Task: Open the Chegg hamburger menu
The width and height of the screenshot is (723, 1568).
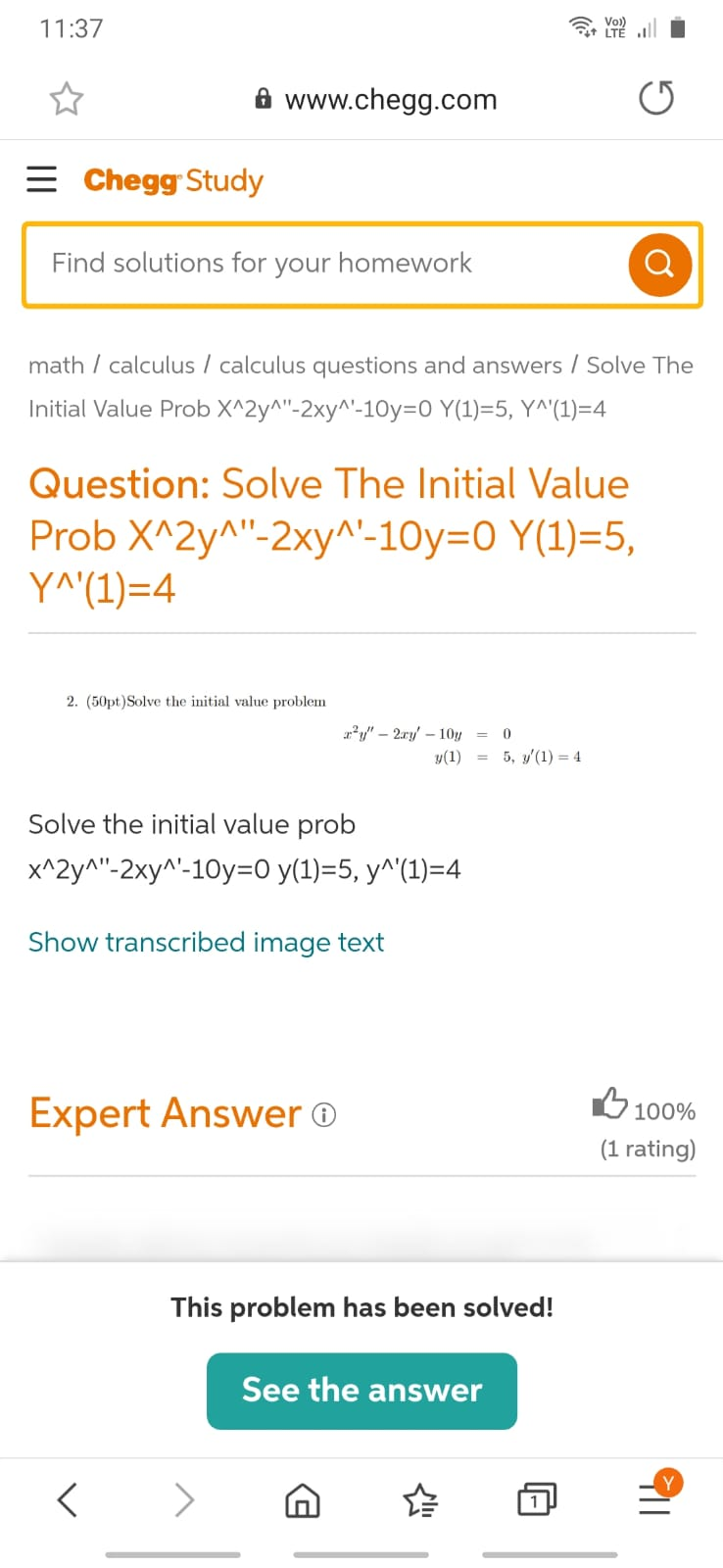Action: (41, 179)
